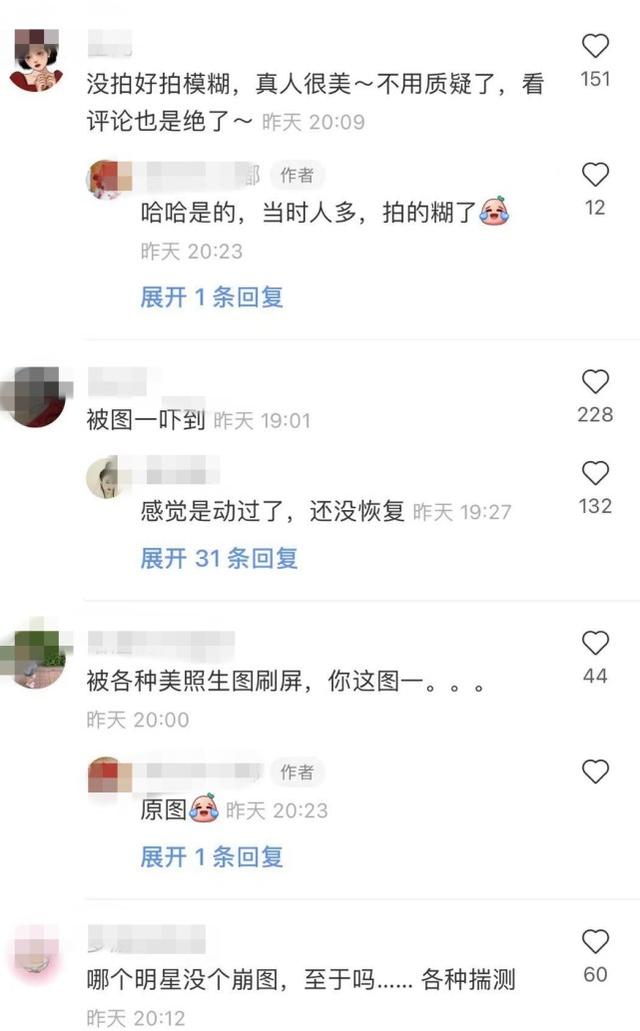Open avatar of 没拍好拍模糊 commenter
Viewport: 640px width, 1031px height.
pyautogui.click(x=37, y=60)
